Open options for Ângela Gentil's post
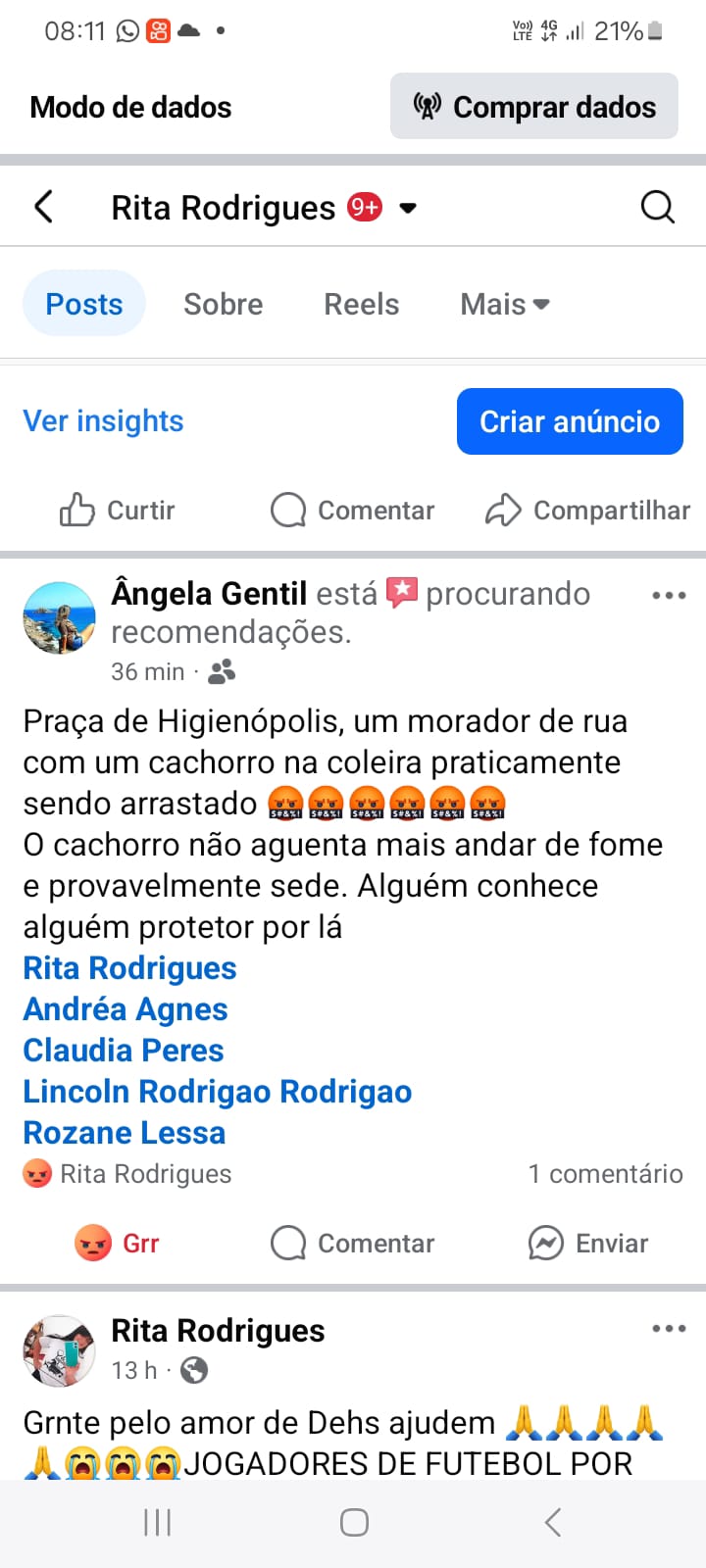 pyautogui.click(x=669, y=595)
